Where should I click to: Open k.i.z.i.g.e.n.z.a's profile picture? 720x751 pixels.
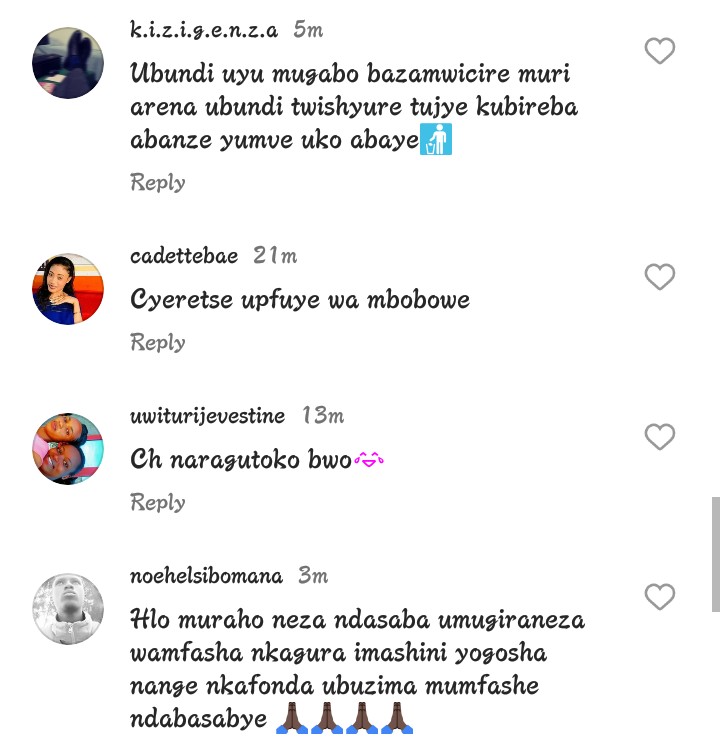pos(68,64)
